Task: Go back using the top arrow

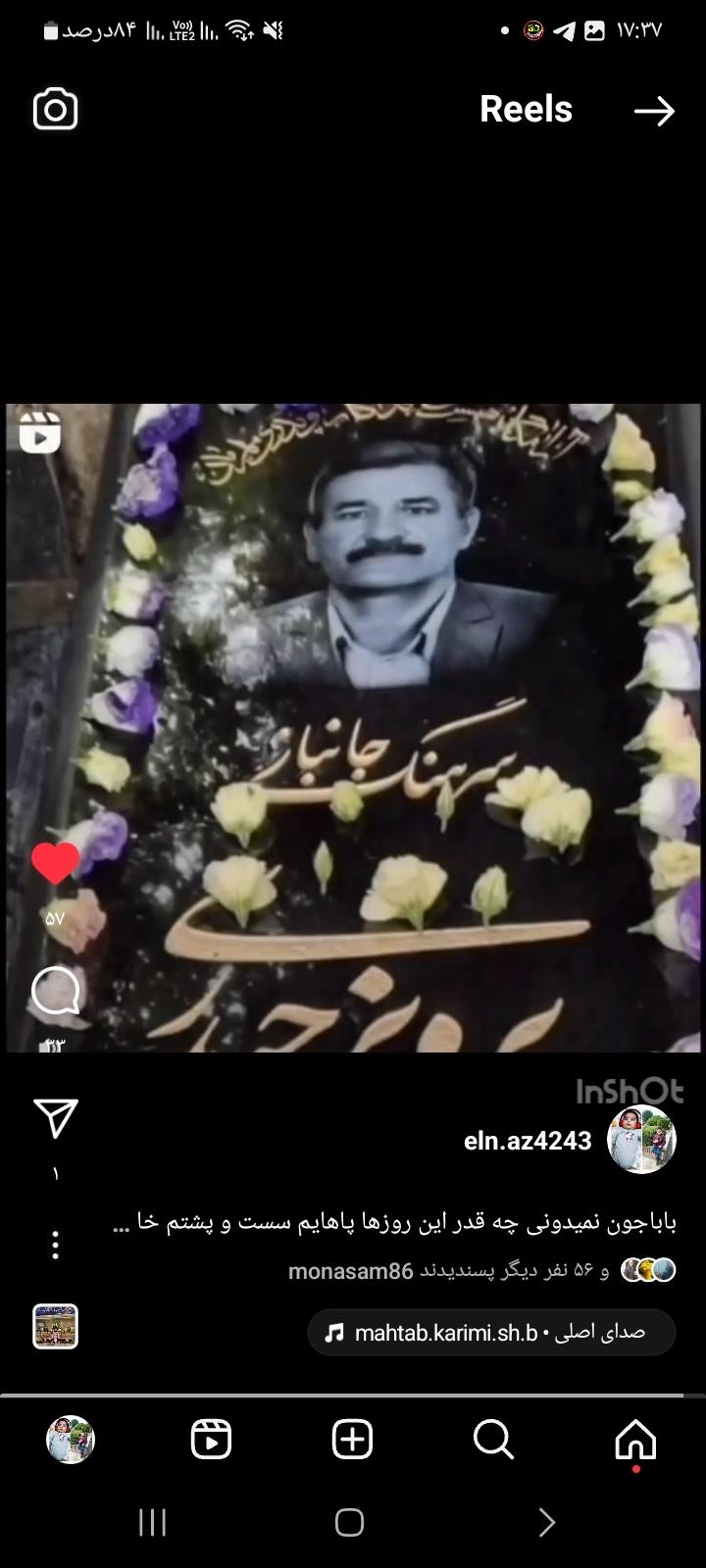Action: point(654,111)
